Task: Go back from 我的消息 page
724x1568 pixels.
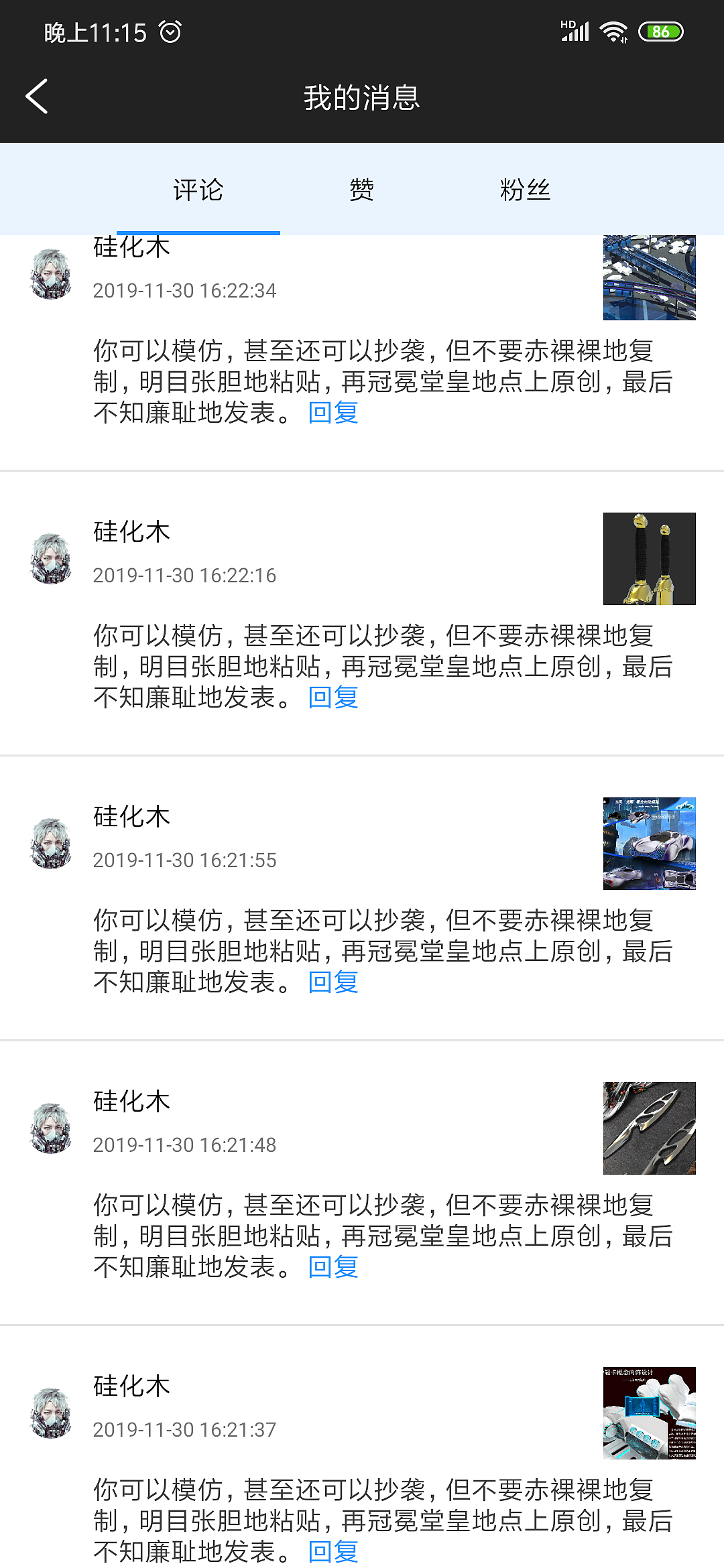Action: tap(37, 96)
